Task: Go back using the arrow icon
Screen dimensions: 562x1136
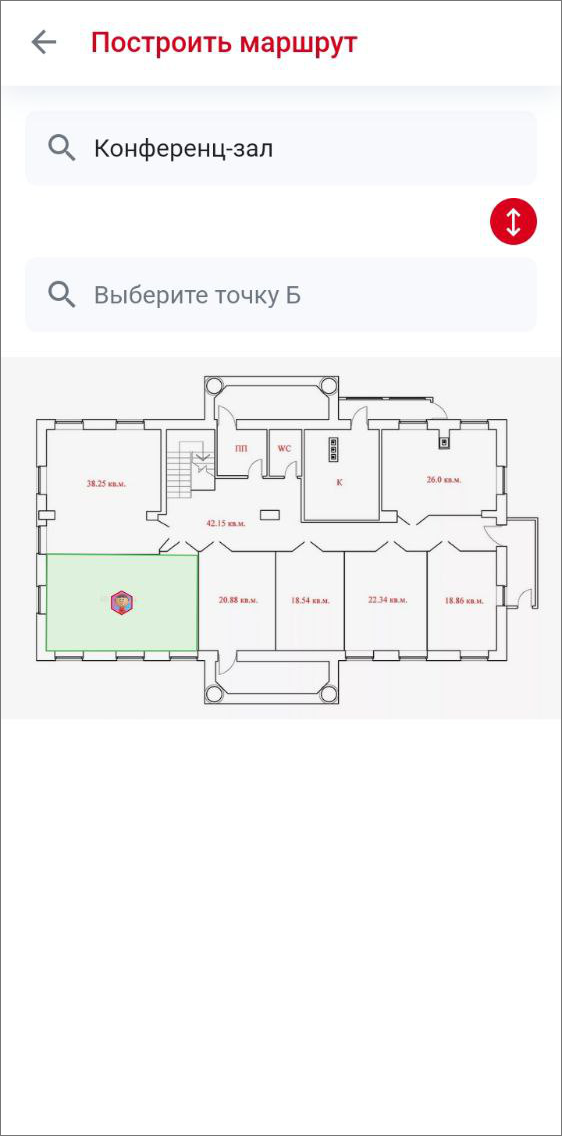Action: [43, 43]
